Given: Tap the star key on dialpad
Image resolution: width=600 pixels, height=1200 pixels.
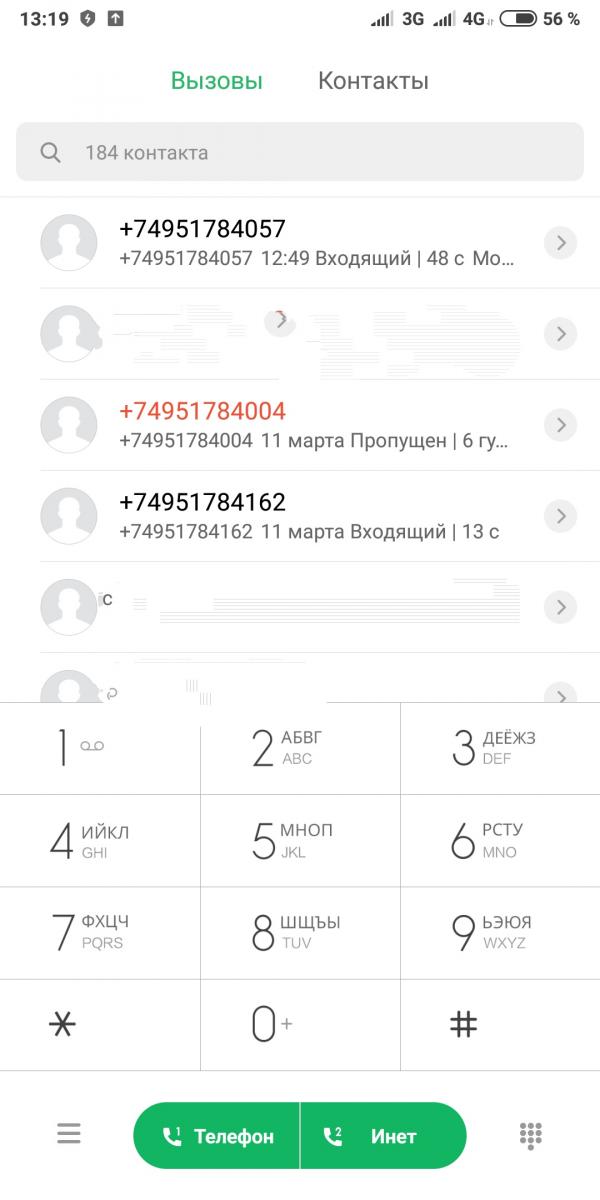Looking at the screenshot, I should coord(100,1024).
